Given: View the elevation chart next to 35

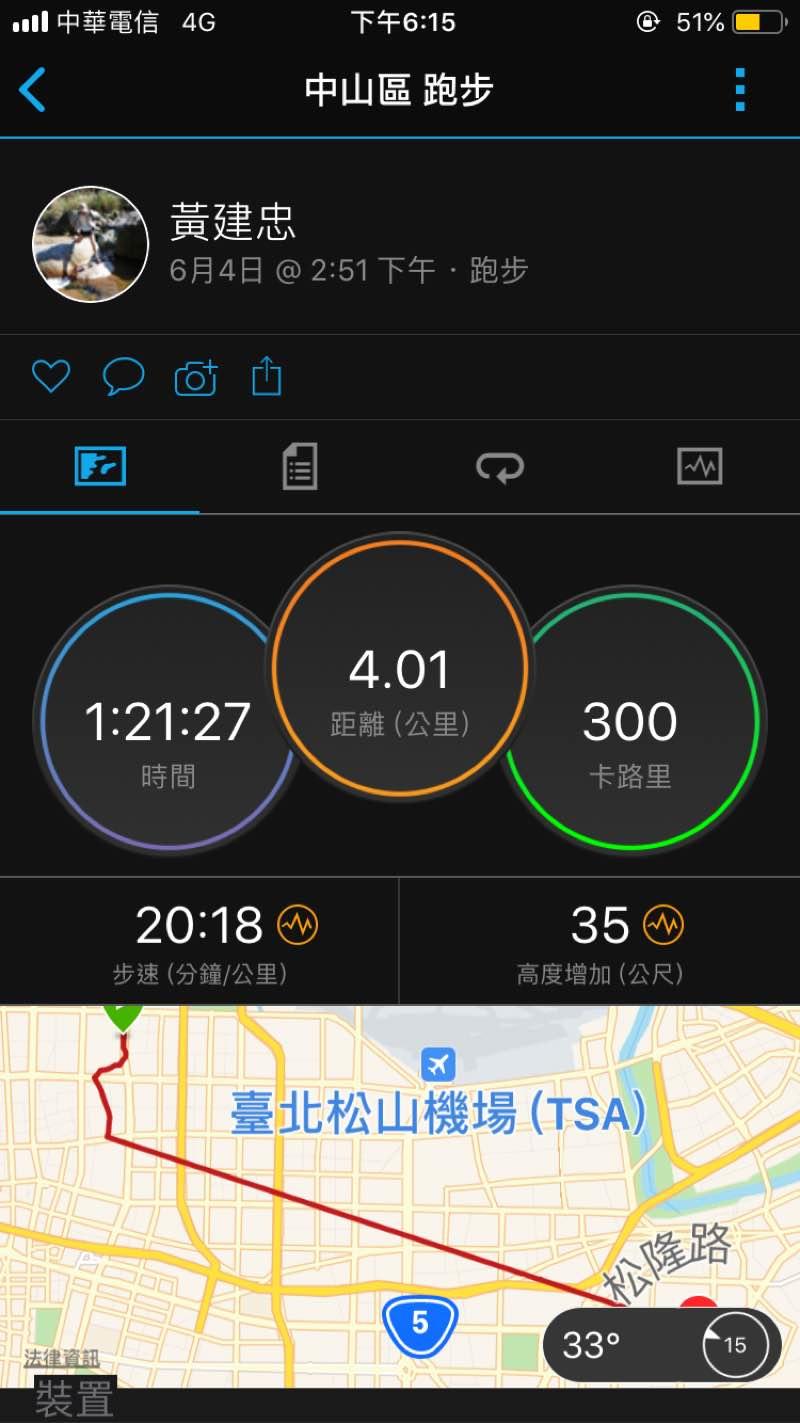Looking at the screenshot, I should (663, 925).
